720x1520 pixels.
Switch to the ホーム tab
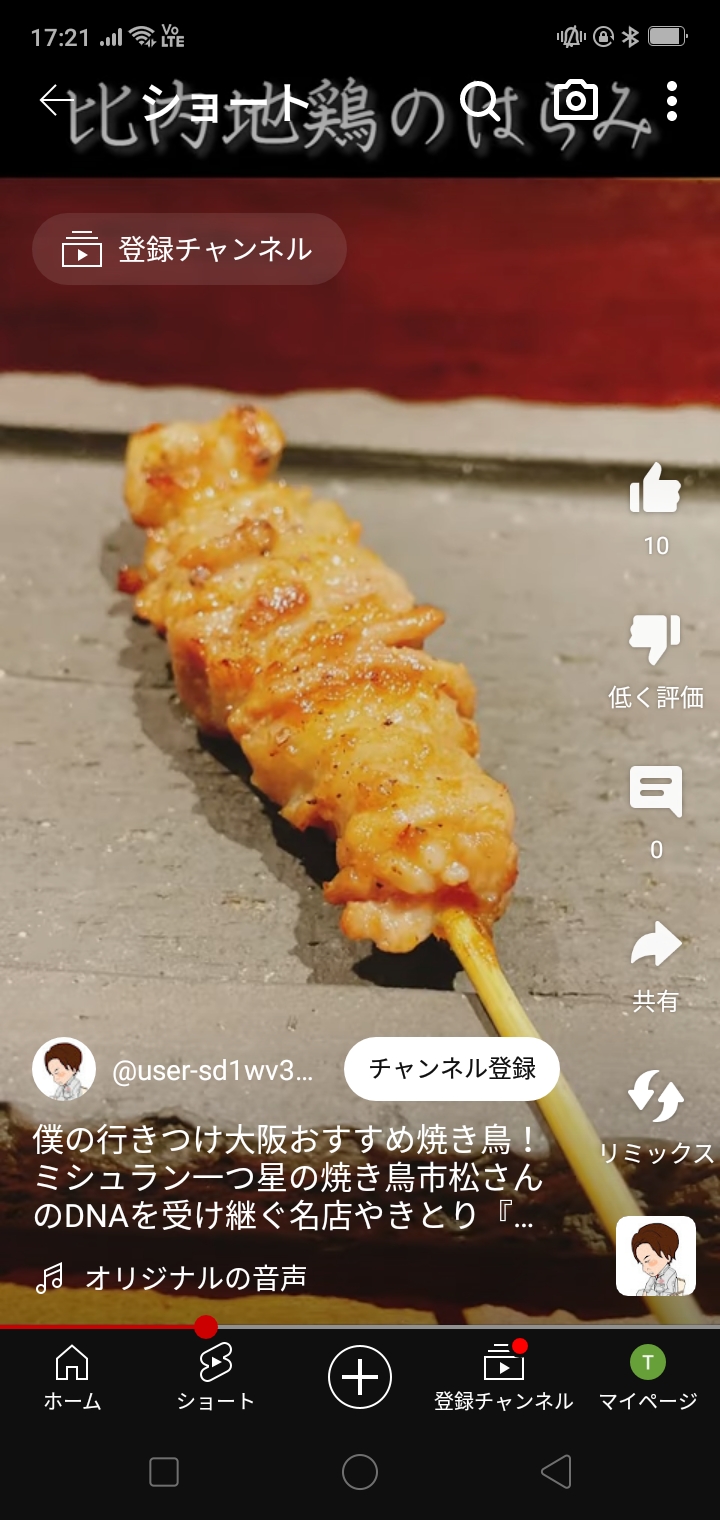[x=72, y=1377]
